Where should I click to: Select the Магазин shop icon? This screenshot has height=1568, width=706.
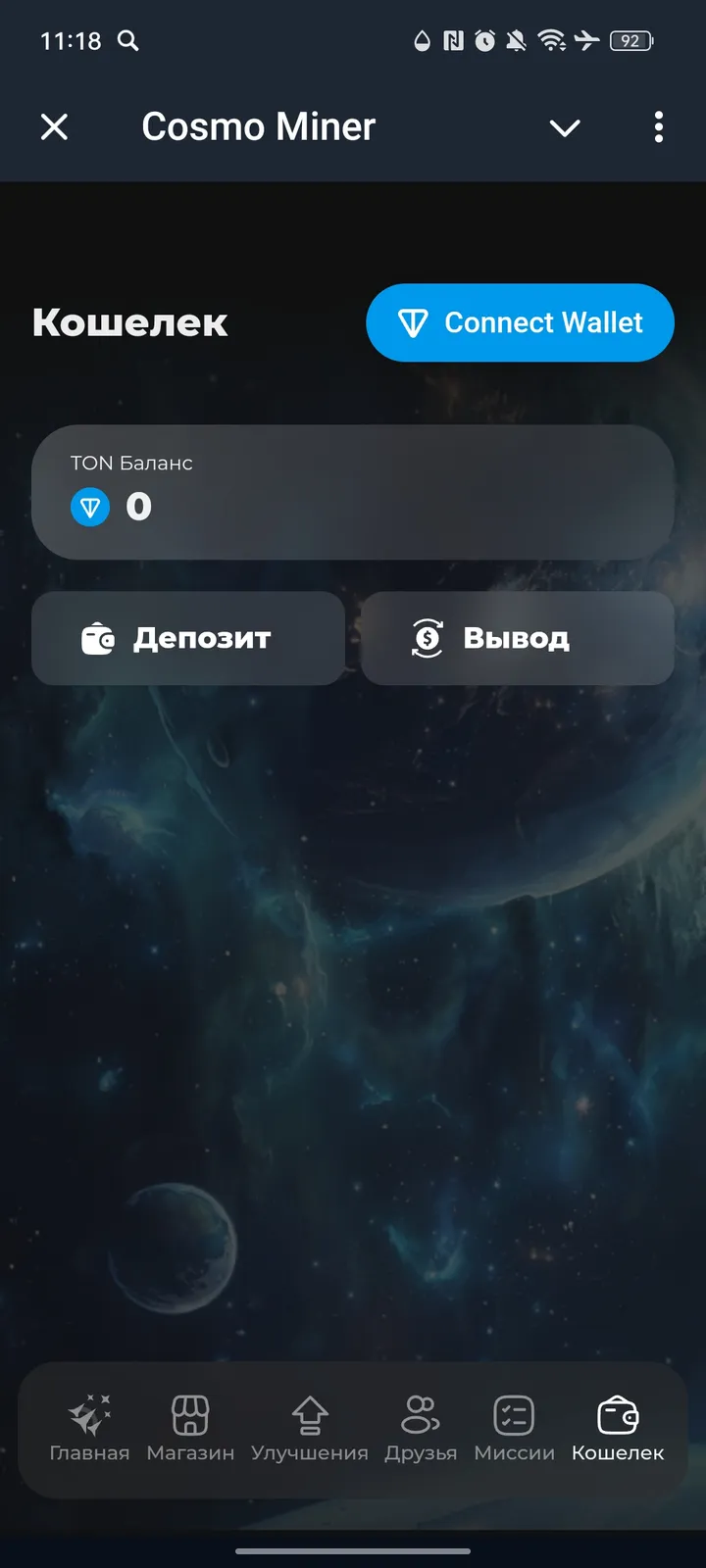(x=190, y=1414)
